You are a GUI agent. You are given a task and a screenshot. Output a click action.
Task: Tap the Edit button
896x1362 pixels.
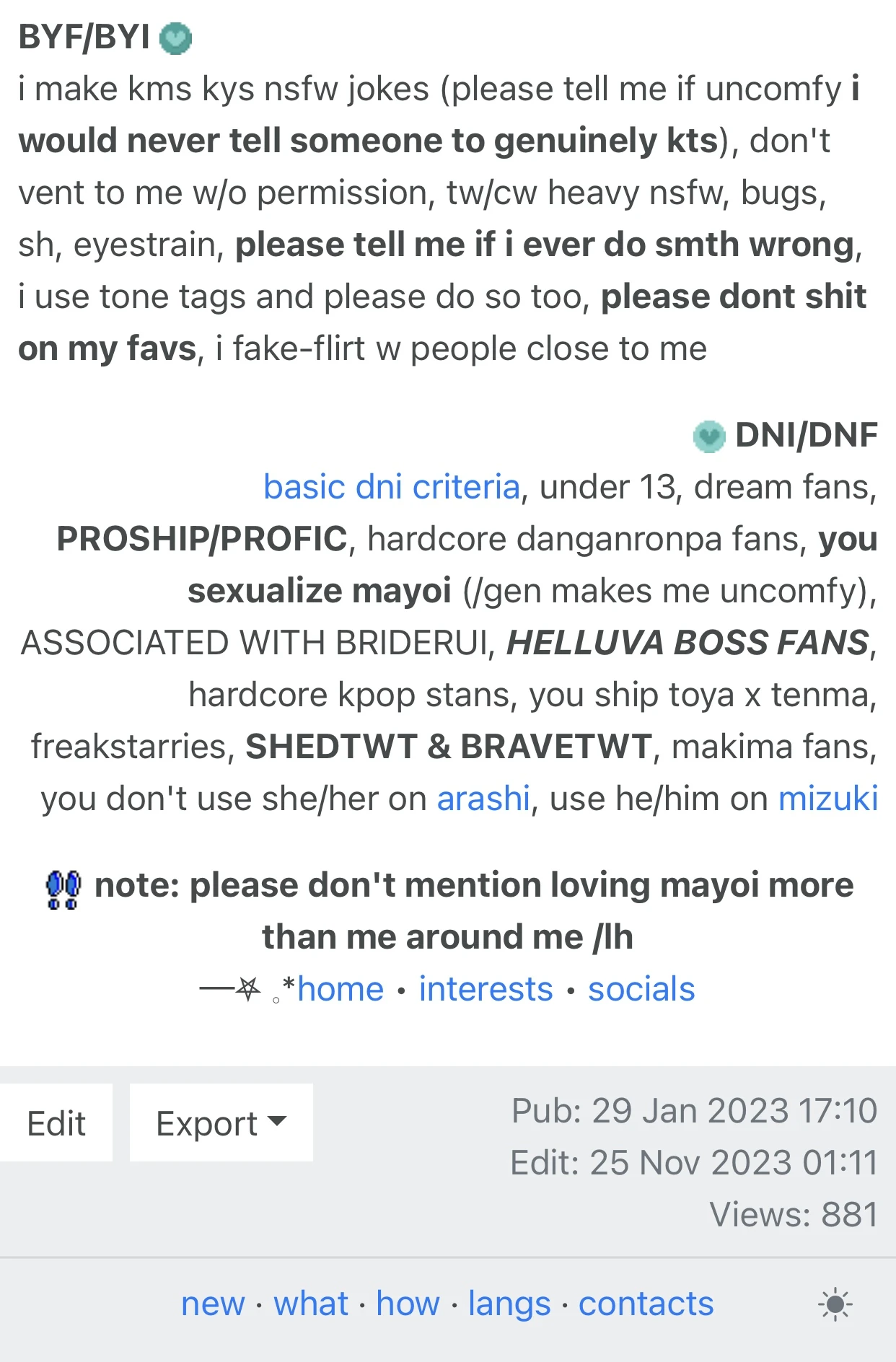(56, 1123)
